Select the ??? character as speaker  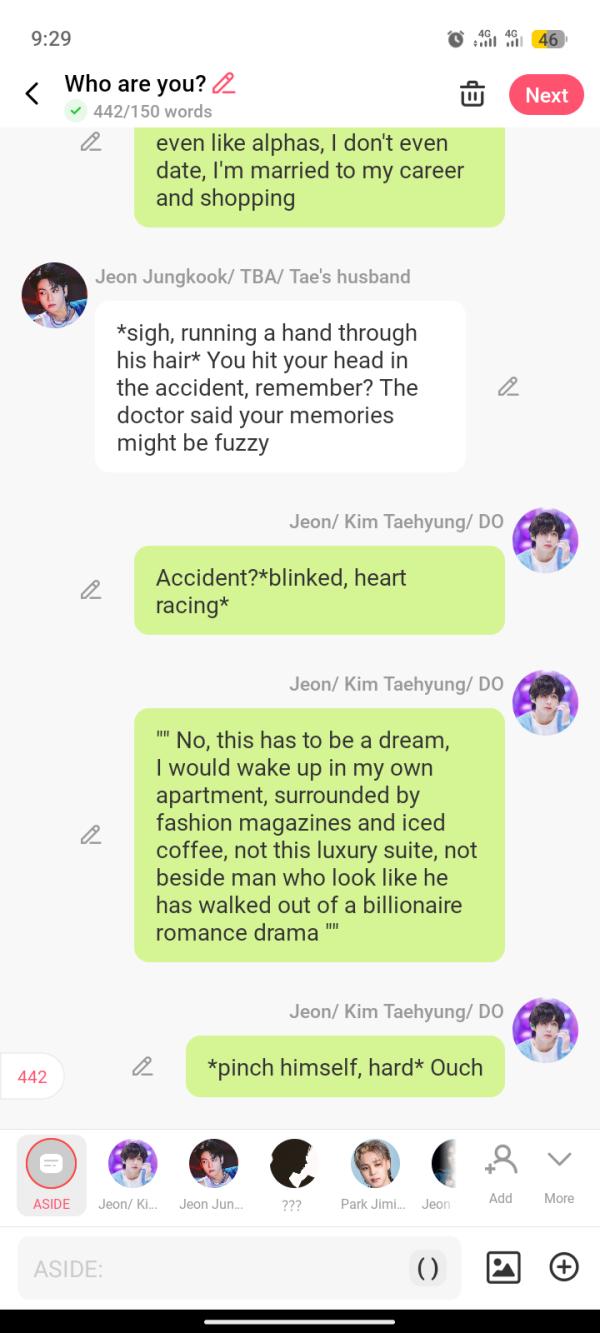click(294, 1174)
